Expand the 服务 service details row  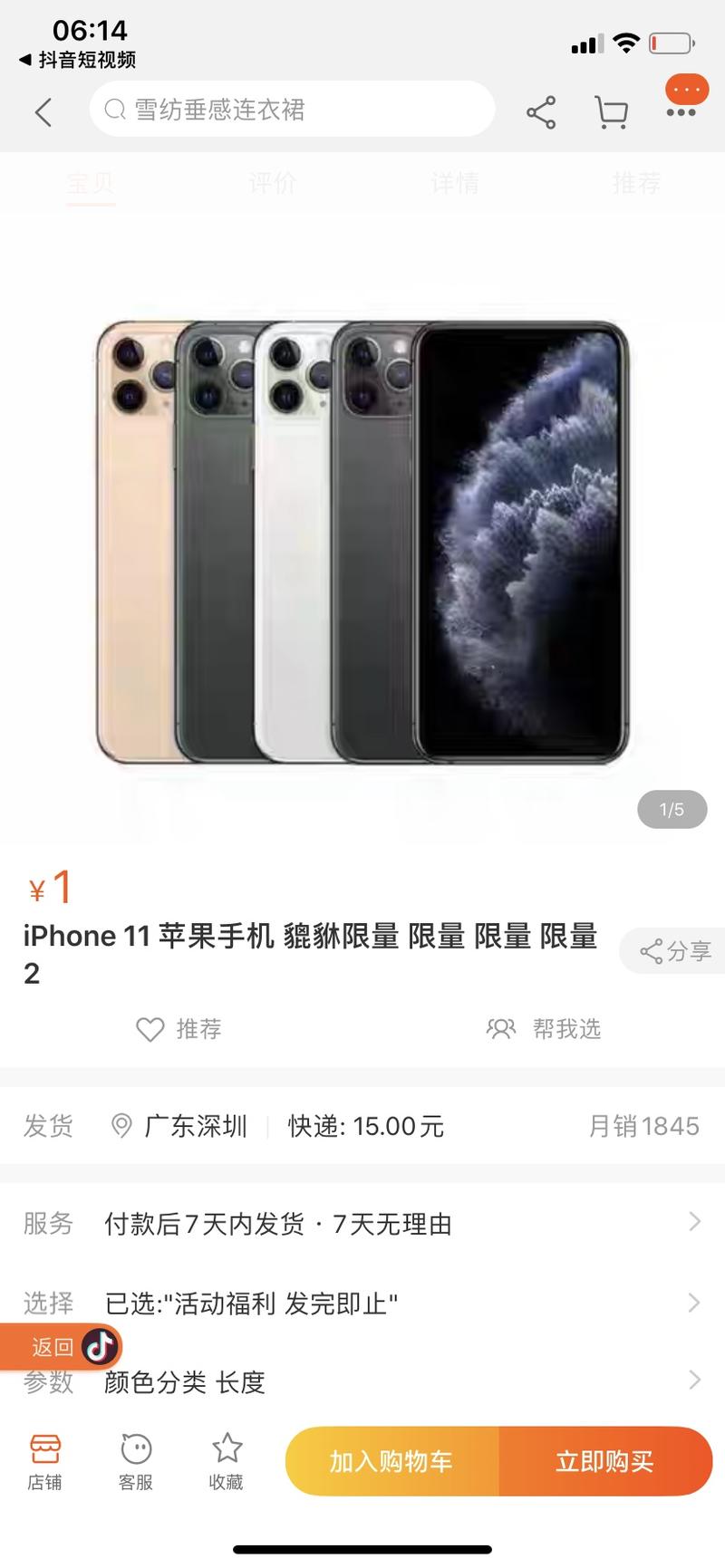(x=362, y=1223)
